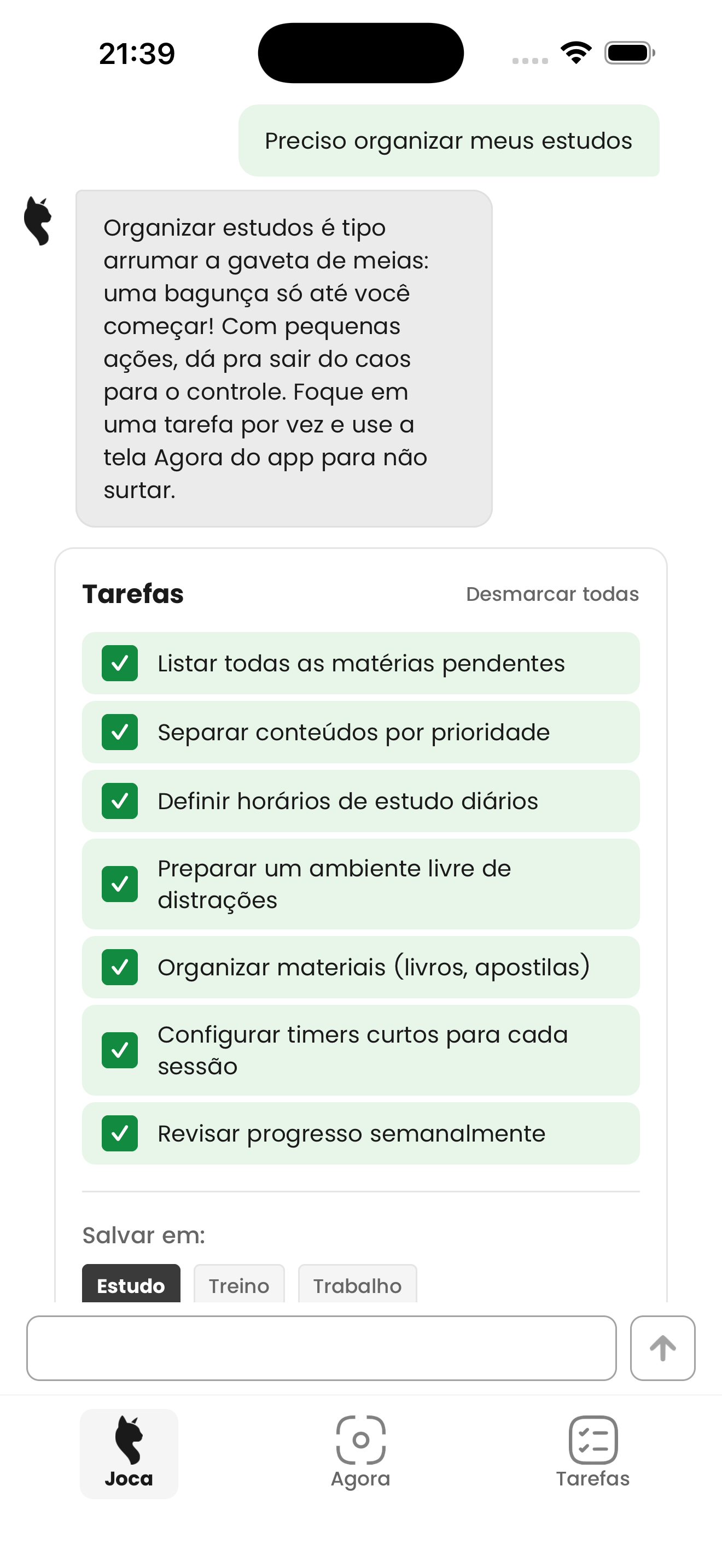The image size is (722, 1568).
Task: Uncheck 'Separar conteúdos por prioridade'
Action: (119, 732)
